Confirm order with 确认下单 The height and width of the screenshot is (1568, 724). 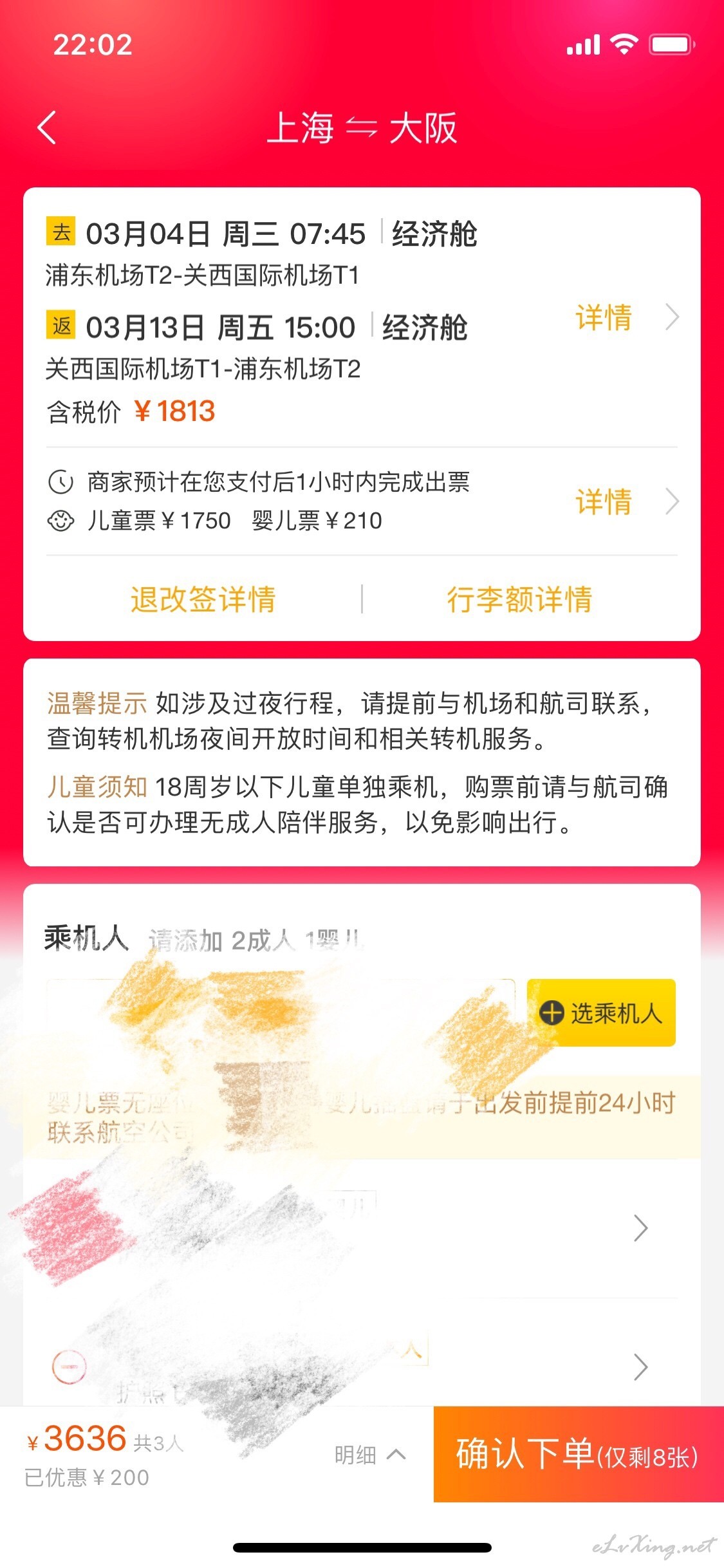pyautogui.click(x=579, y=1454)
